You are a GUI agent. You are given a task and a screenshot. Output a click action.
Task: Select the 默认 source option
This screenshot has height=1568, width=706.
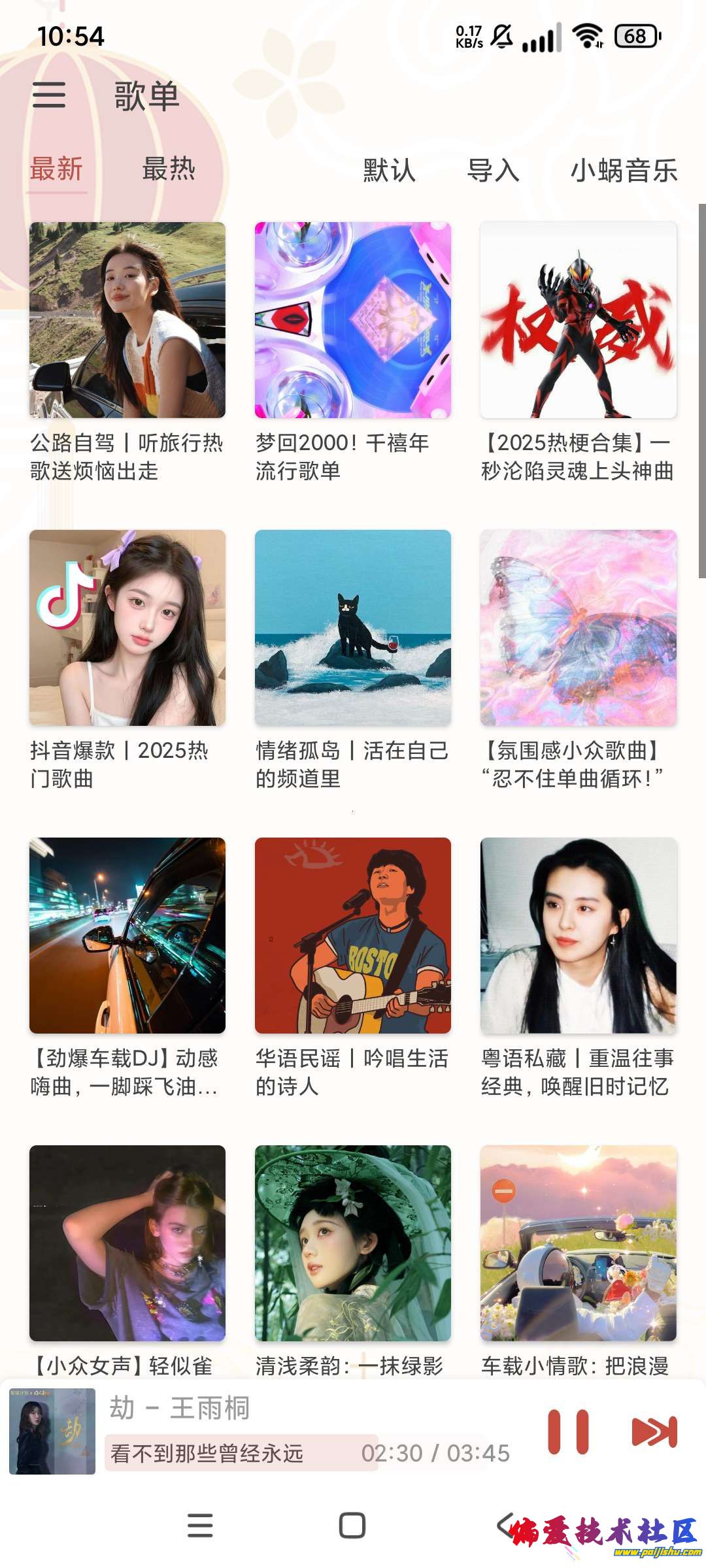[390, 171]
